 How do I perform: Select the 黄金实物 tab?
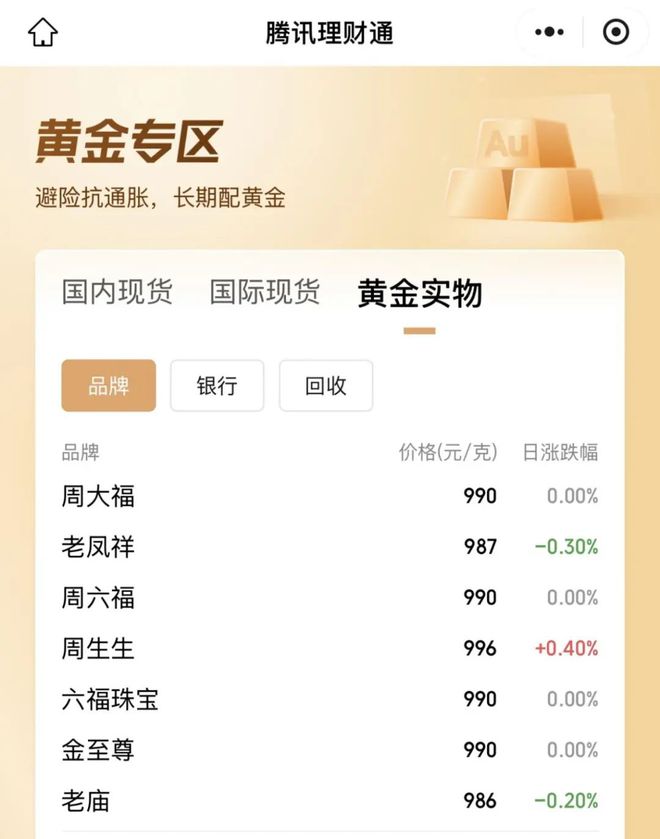tap(420, 293)
